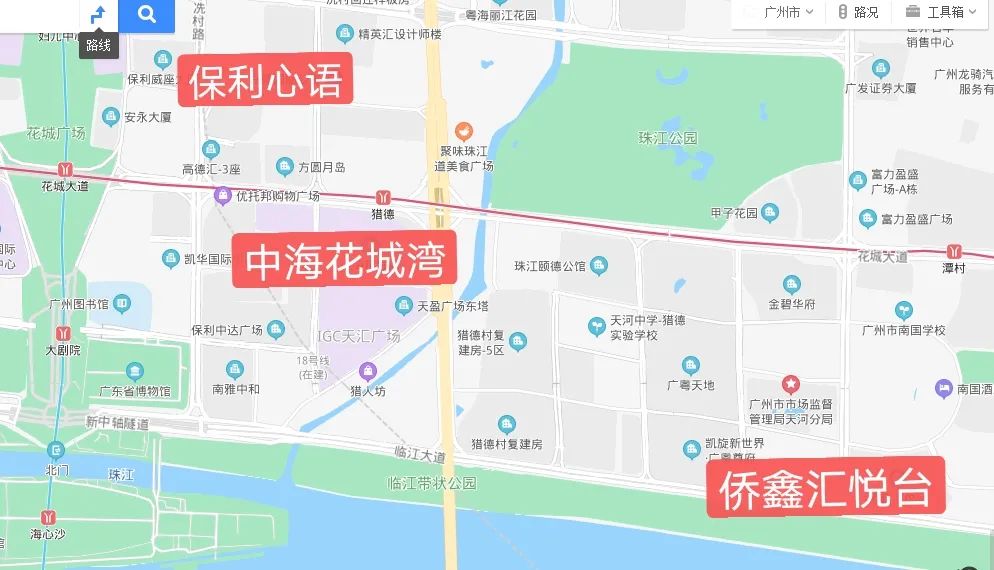Open the 优托邦购物广场 shopping marker

[x=223, y=196]
